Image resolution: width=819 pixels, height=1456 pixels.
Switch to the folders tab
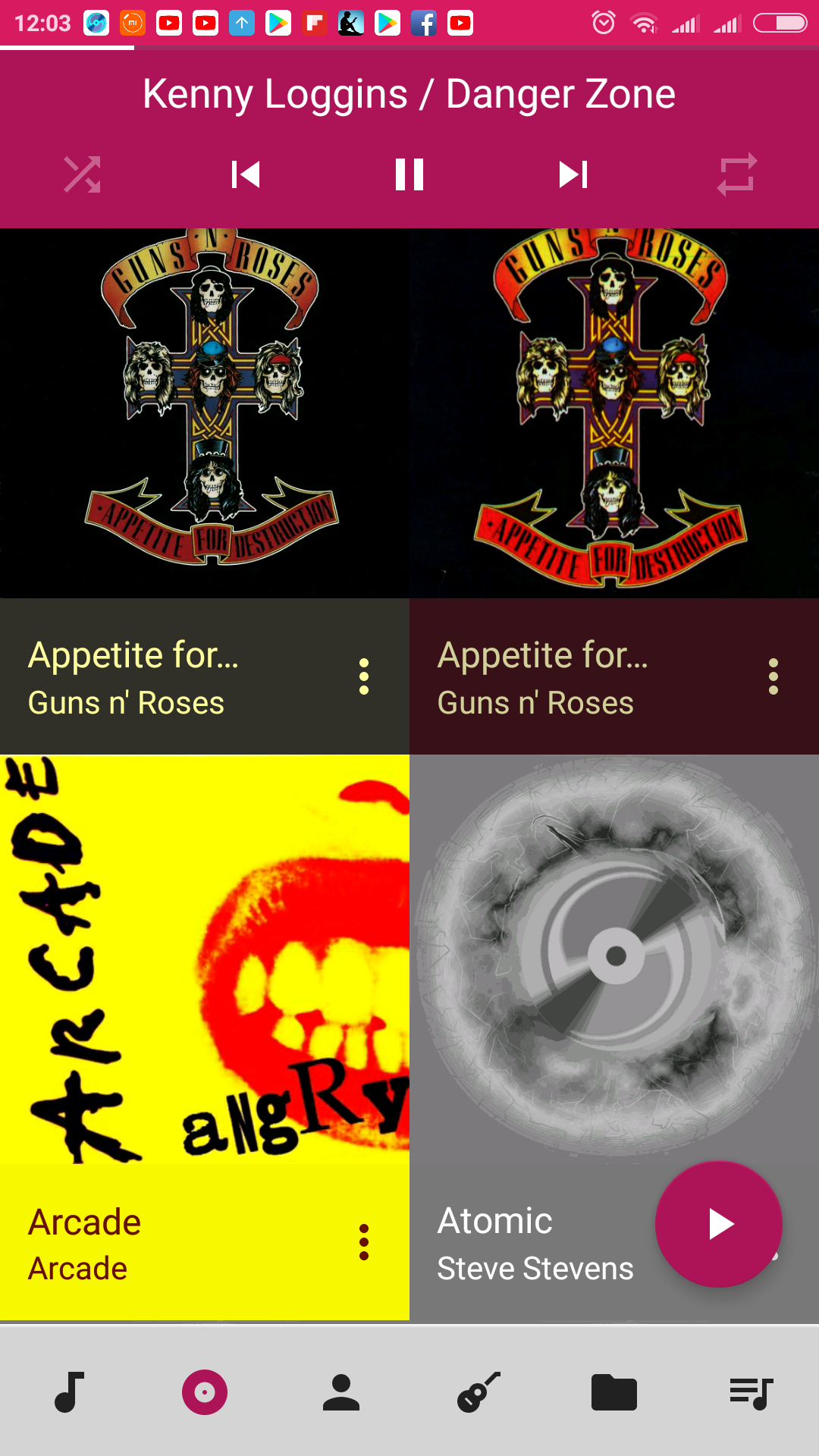click(614, 1392)
